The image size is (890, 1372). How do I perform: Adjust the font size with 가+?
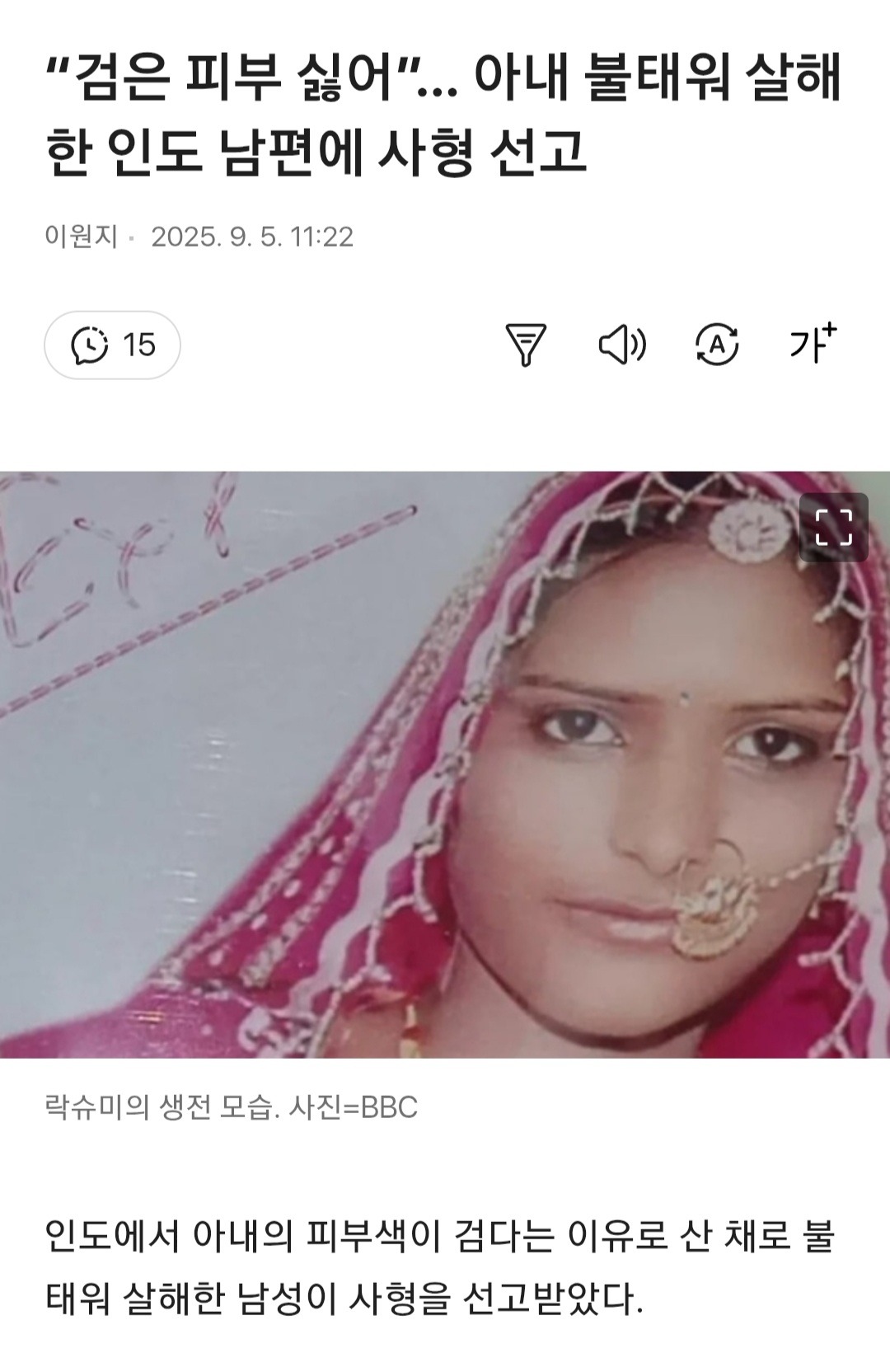[813, 343]
